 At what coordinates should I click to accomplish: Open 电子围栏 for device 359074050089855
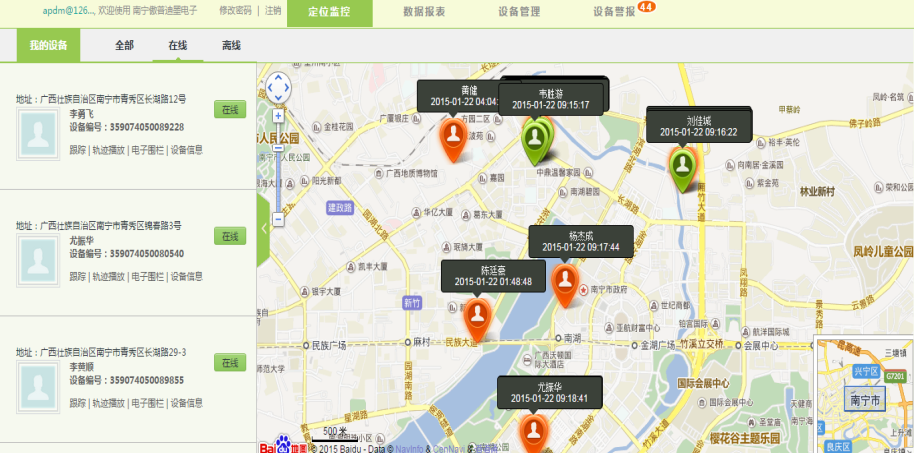(x=147, y=403)
